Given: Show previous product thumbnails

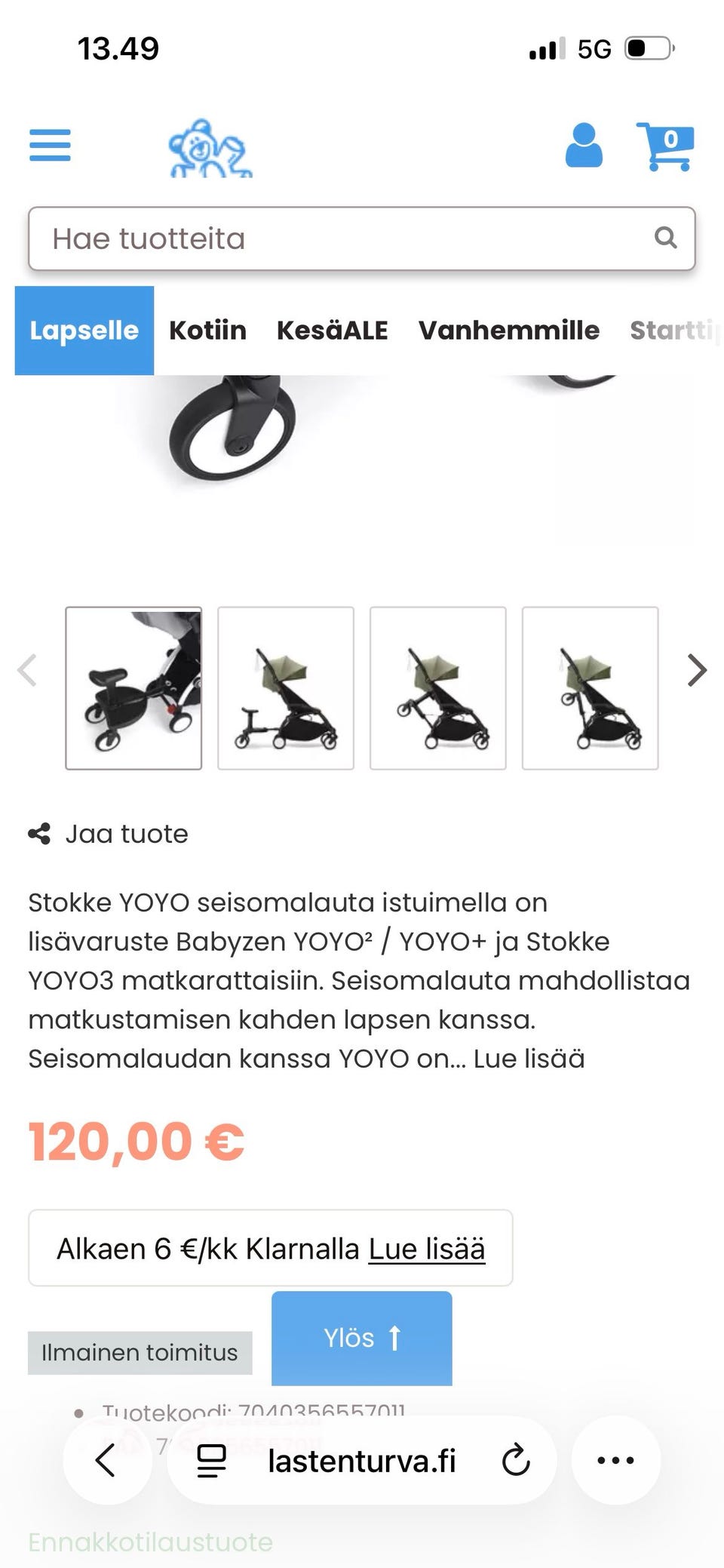Looking at the screenshot, I should [27, 670].
